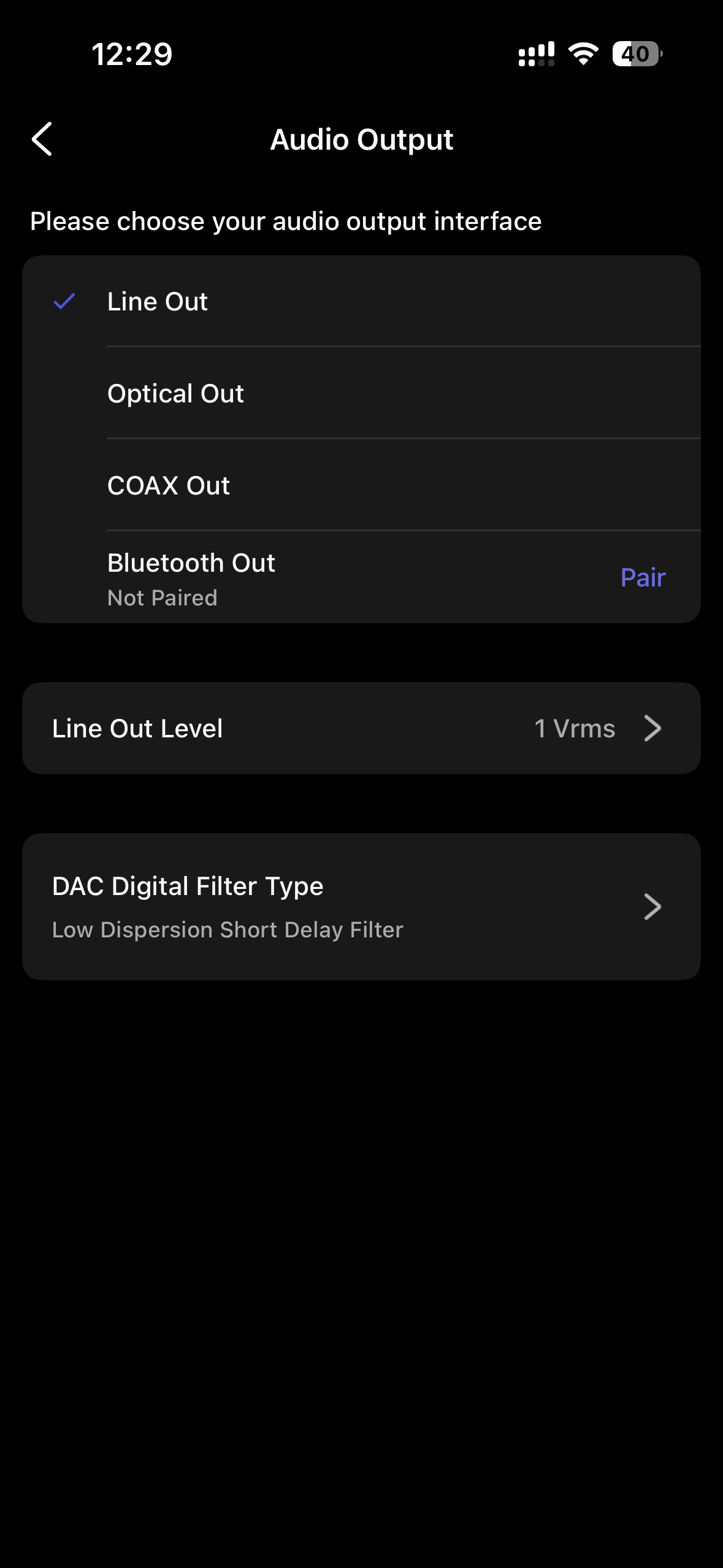Tap Pair to connect Bluetooth device
This screenshot has height=1568, width=723.
coord(643,578)
